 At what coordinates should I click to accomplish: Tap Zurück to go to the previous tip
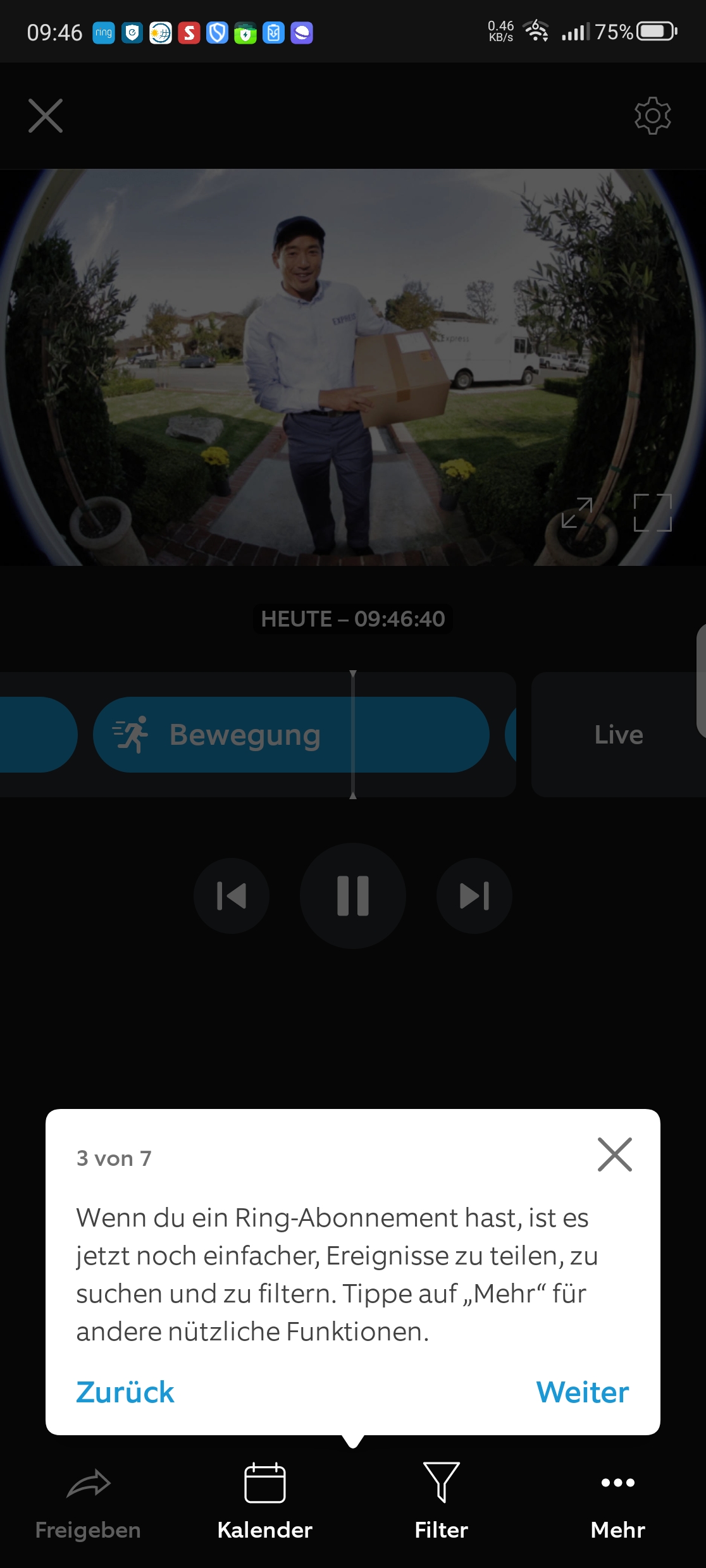[125, 1392]
